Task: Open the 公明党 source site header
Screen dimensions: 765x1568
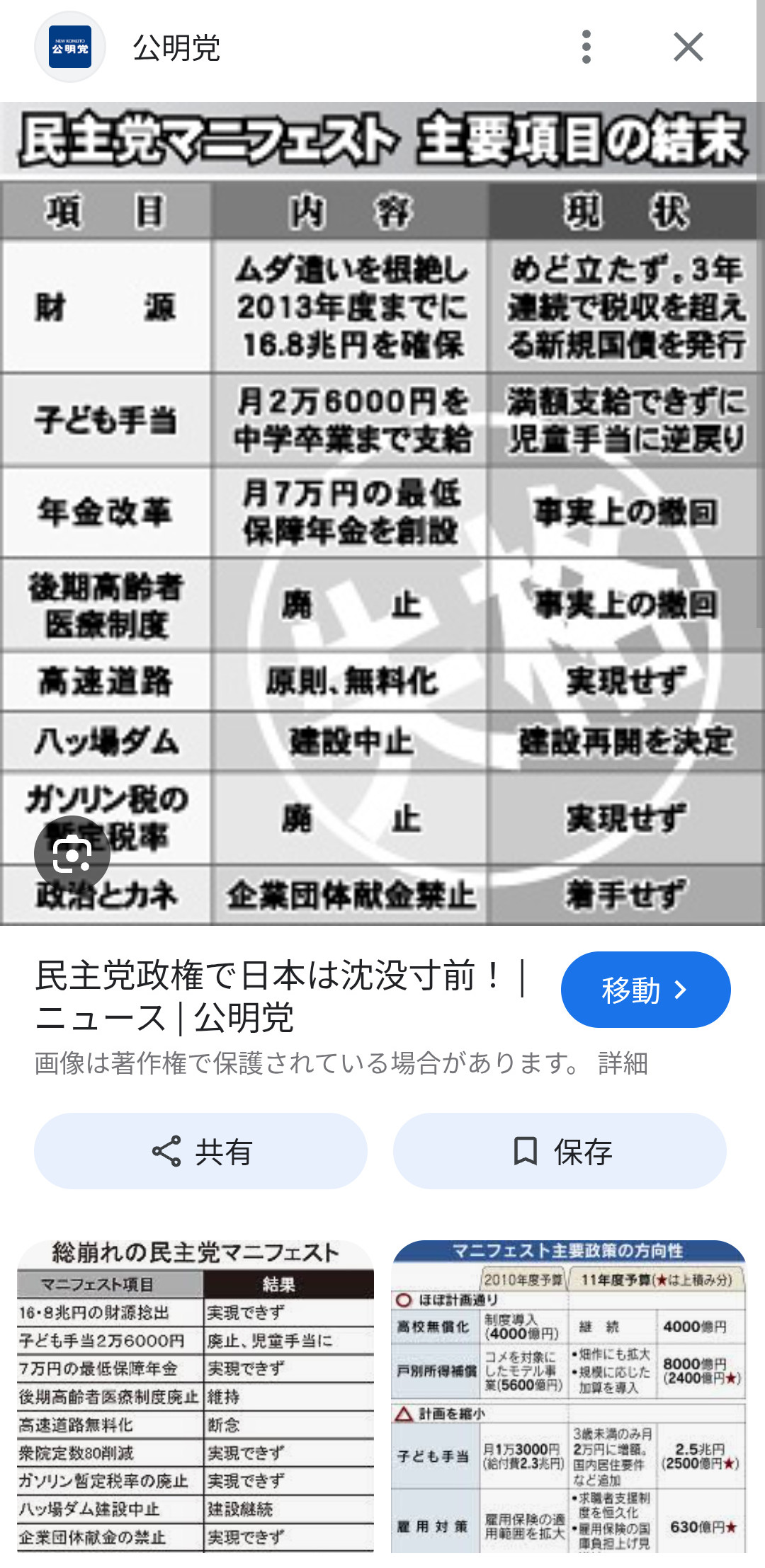Action: pyautogui.click(x=176, y=48)
